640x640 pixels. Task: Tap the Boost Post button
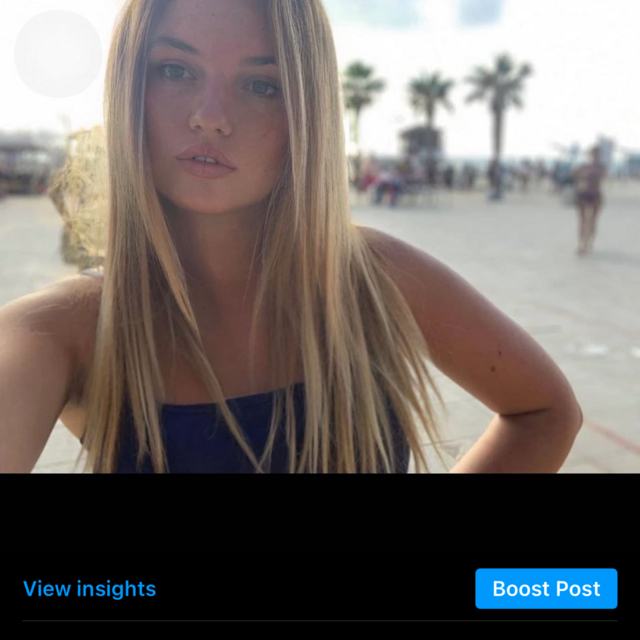[546, 589]
